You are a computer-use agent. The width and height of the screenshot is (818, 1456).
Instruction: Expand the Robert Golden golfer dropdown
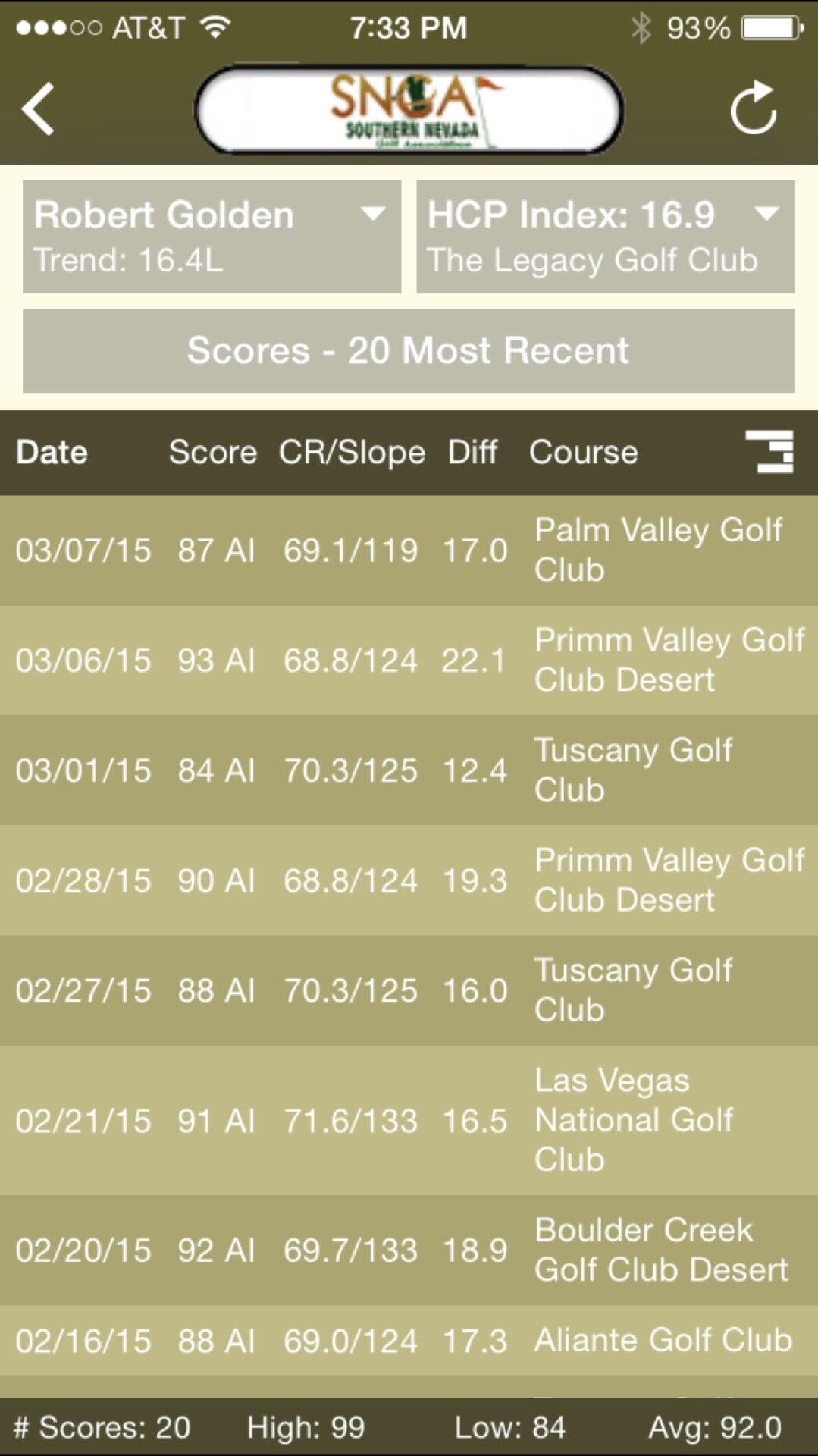coord(212,237)
